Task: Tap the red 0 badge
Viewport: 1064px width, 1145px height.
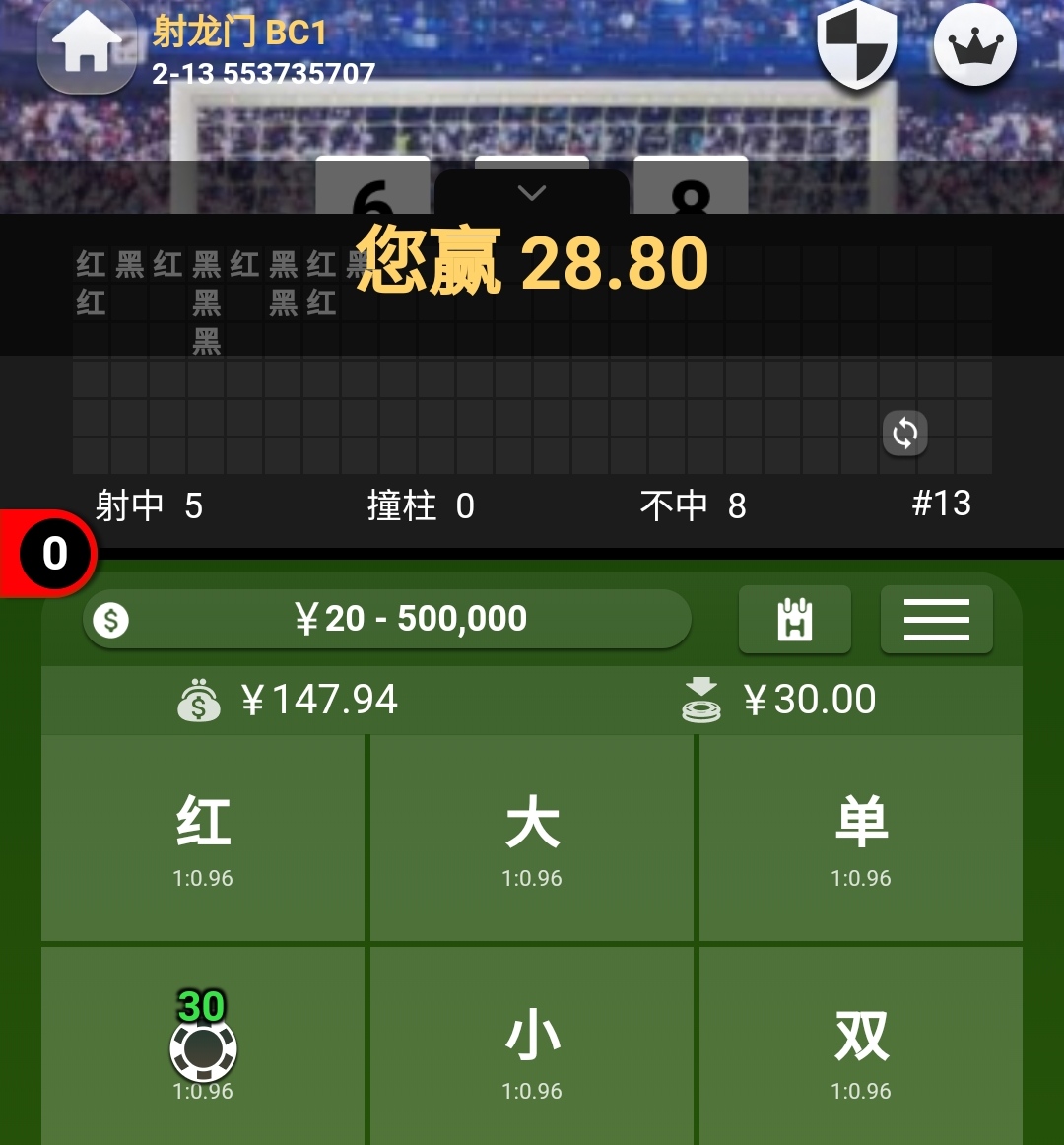Action: [x=54, y=554]
